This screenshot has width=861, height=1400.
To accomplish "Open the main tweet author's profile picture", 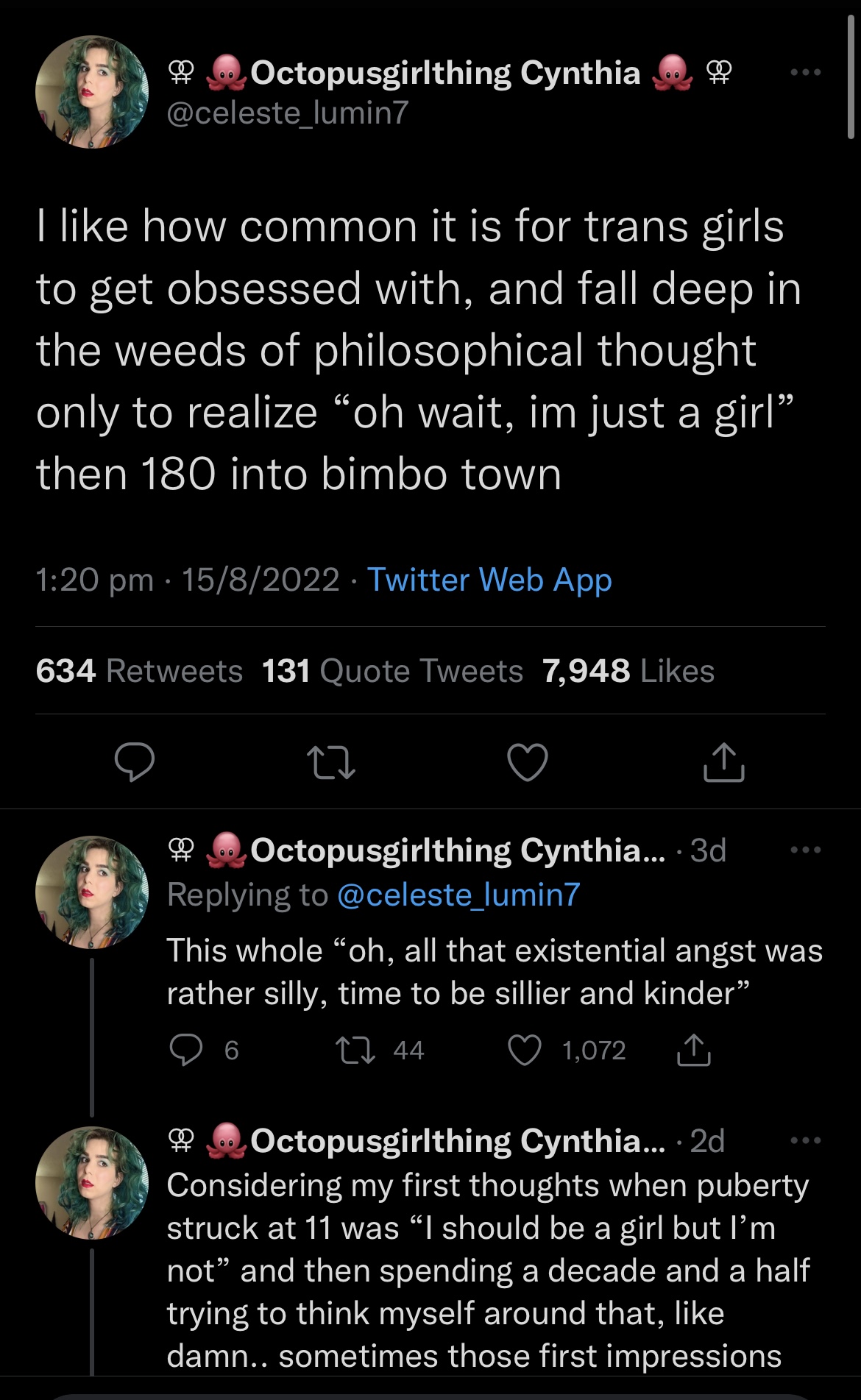I will [92, 92].
